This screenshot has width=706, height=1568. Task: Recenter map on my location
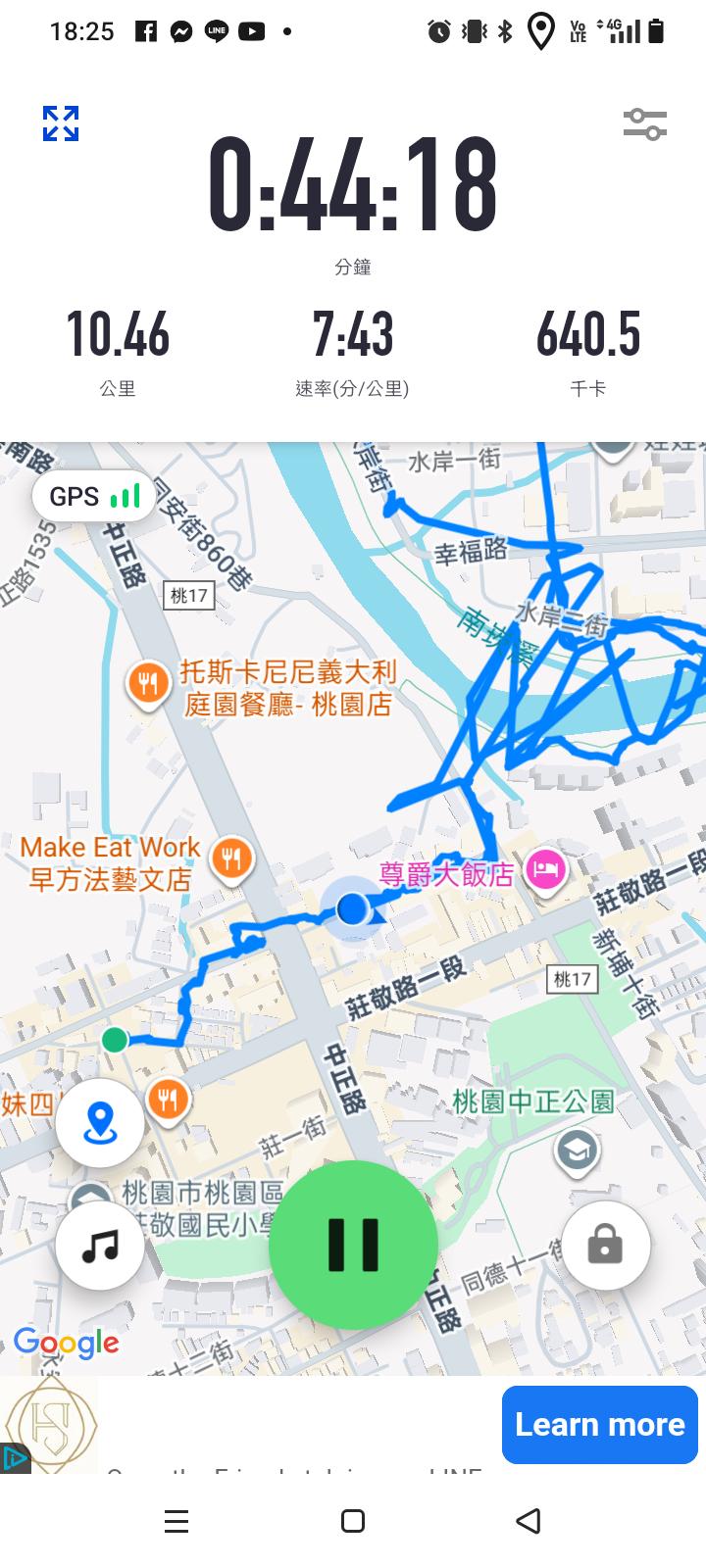click(x=100, y=1123)
